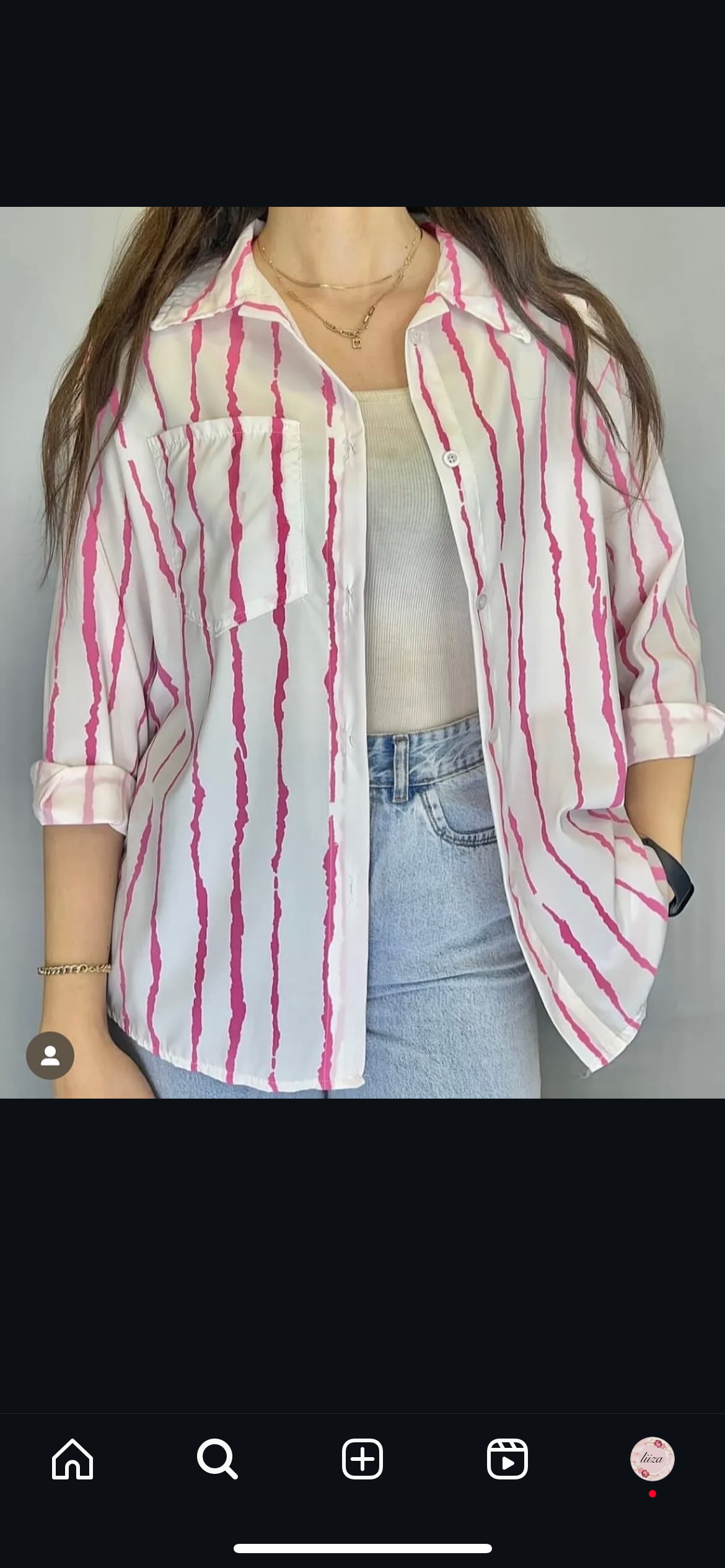725x1568 pixels.
Task: Go to the Home feed tab
Action: coord(72,1459)
